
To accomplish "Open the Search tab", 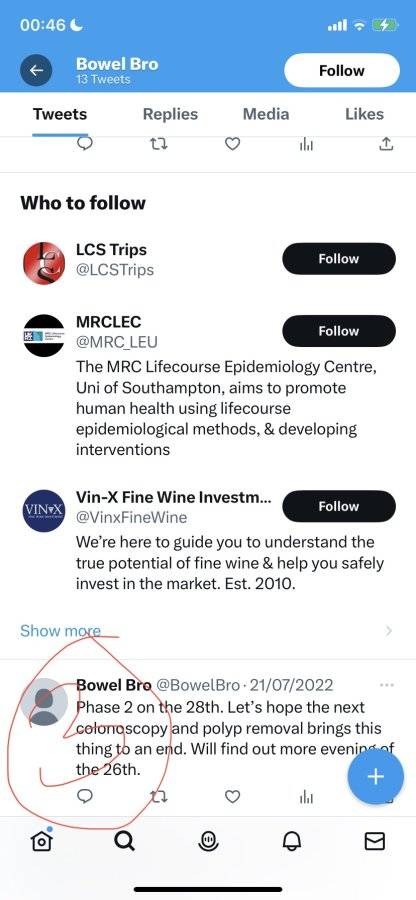I will [x=125, y=841].
